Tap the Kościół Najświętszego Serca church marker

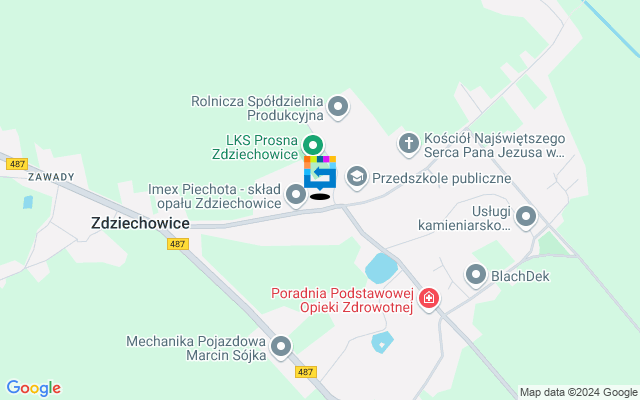(408, 144)
